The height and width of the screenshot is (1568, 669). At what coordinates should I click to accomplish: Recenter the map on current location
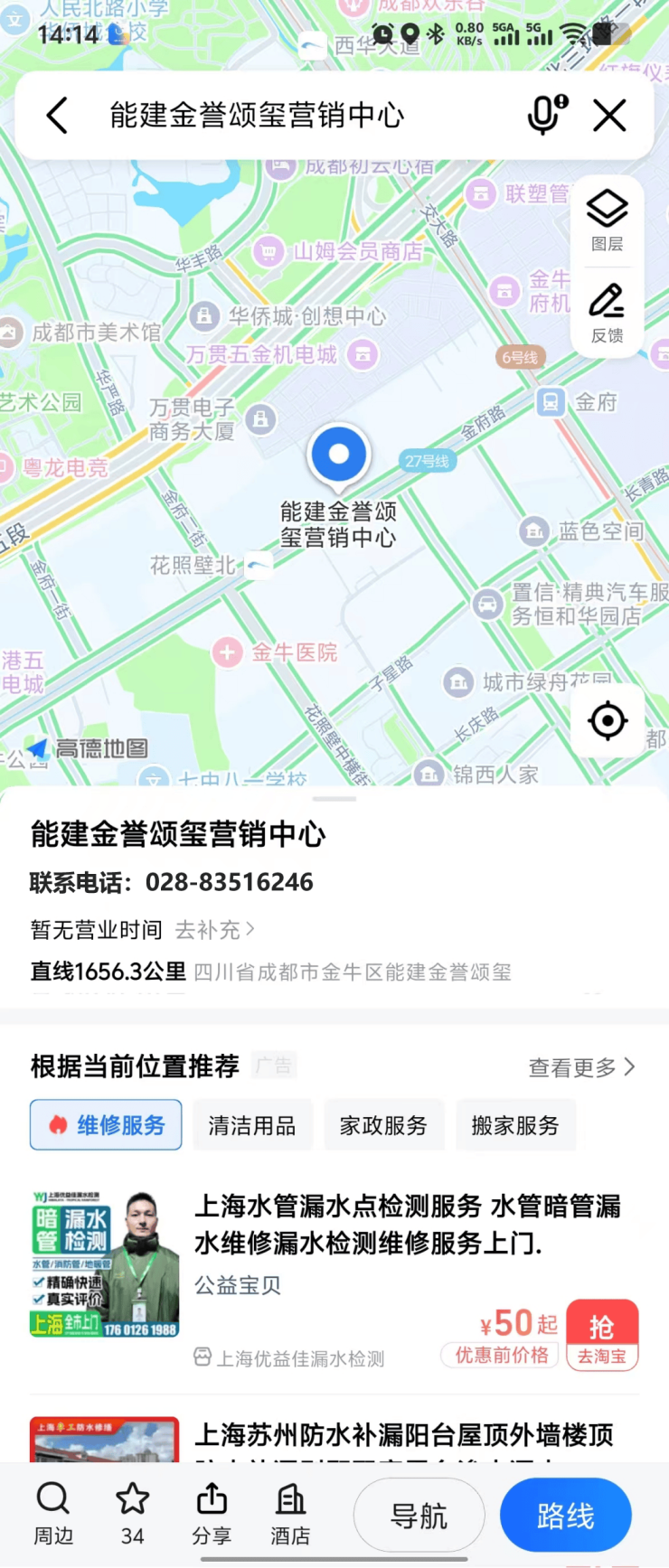click(x=608, y=720)
